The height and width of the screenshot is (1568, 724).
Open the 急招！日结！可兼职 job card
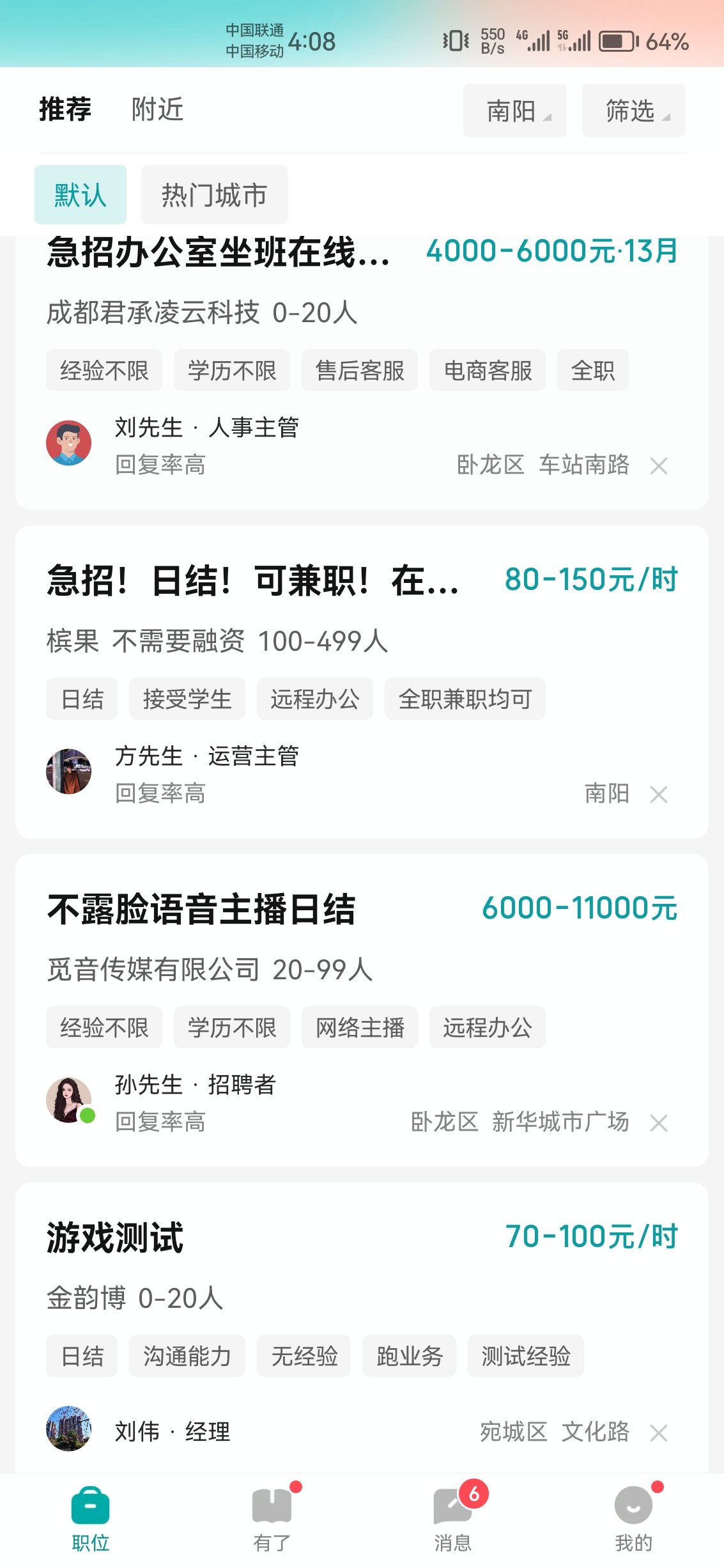[252, 582]
